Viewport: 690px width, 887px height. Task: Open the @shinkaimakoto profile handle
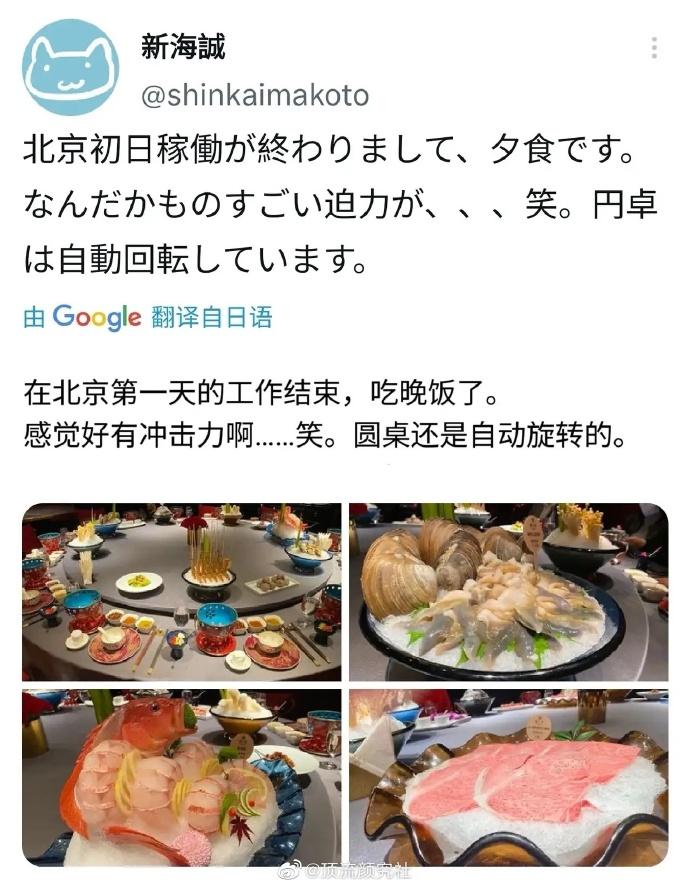[255, 96]
